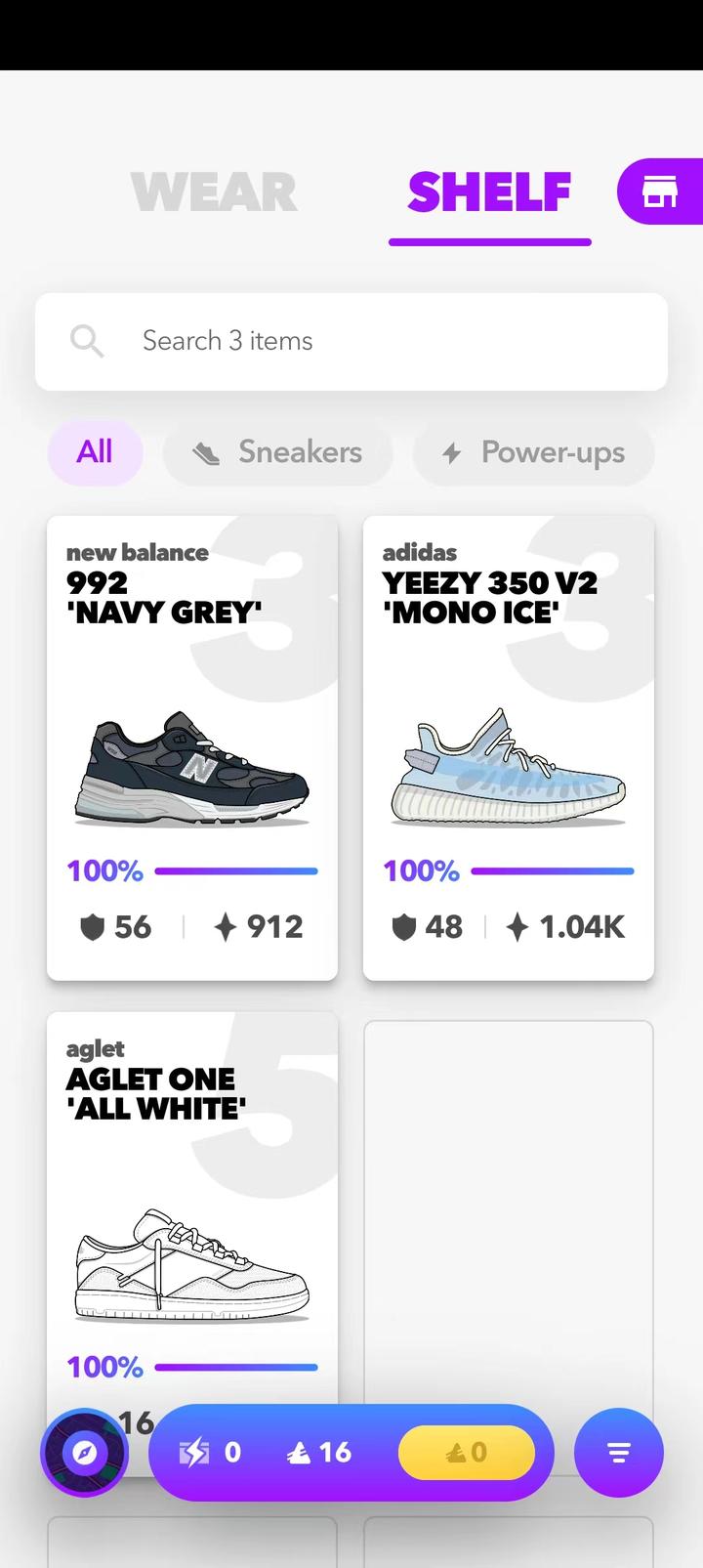703x1568 pixels.
Task: Tap the Search 3 items field
Action: pos(351,341)
